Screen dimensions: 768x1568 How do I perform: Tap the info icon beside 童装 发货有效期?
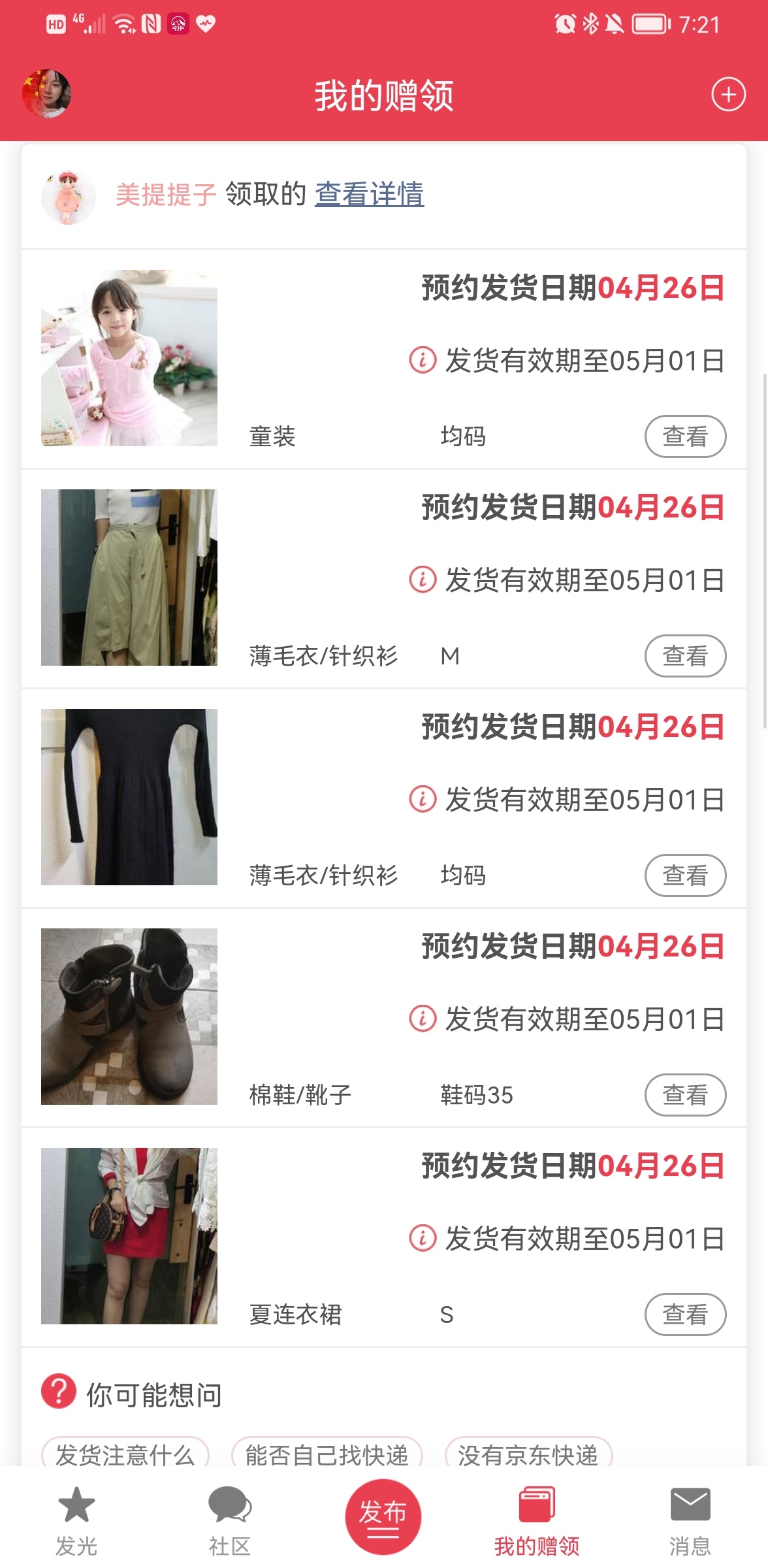423,360
